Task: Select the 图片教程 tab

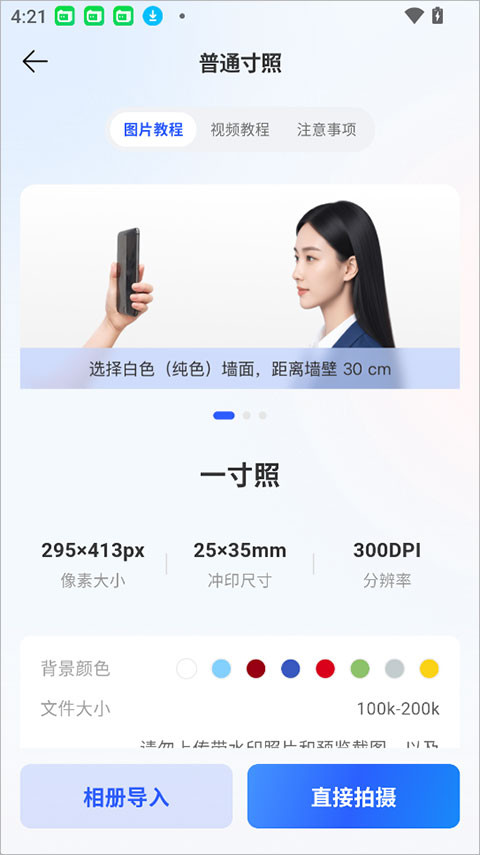Action: coord(153,130)
